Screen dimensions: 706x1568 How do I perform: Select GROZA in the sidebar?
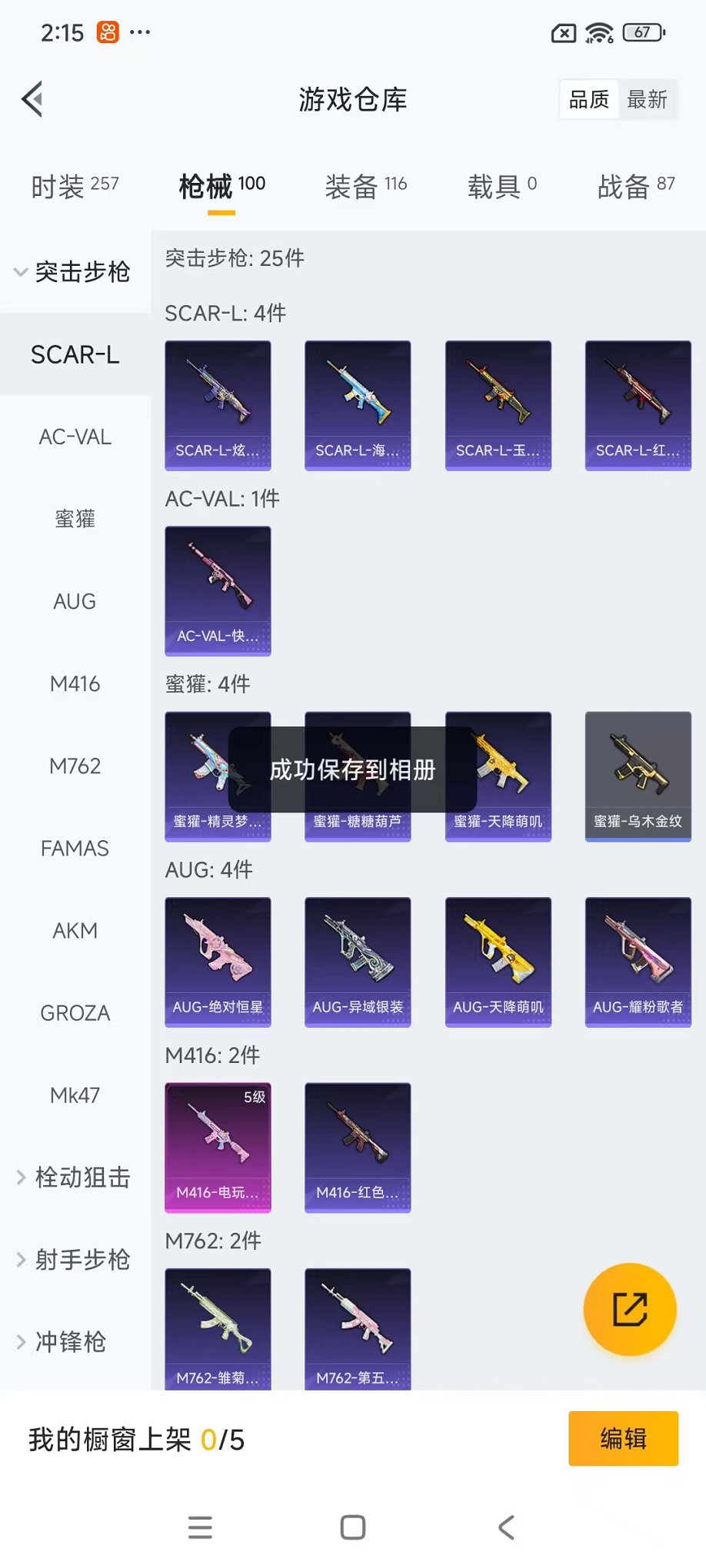click(75, 1012)
